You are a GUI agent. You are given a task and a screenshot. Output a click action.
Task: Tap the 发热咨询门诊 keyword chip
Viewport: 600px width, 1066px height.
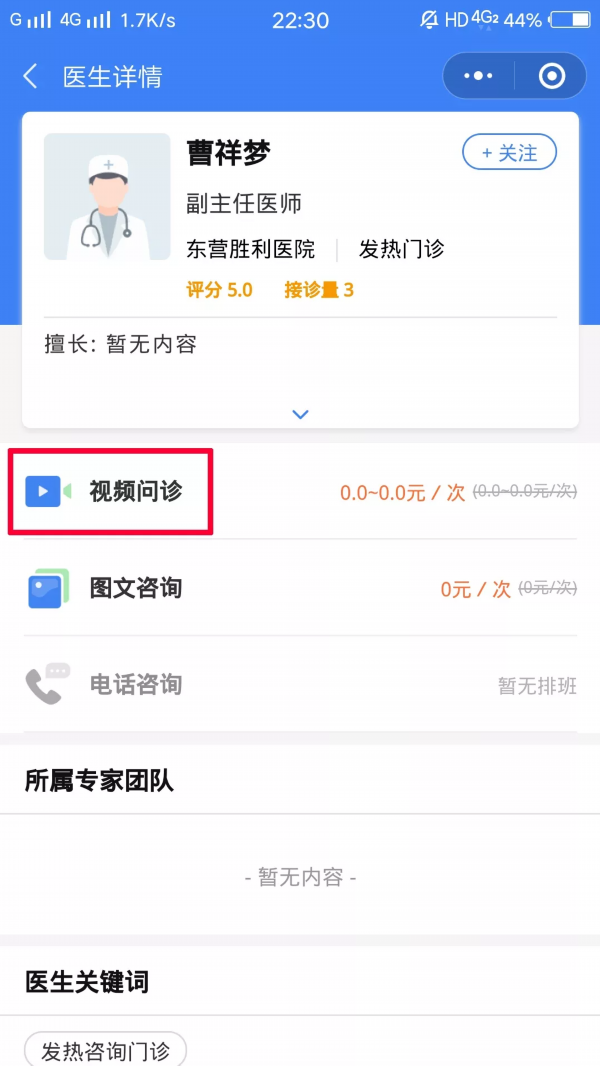(x=105, y=1050)
